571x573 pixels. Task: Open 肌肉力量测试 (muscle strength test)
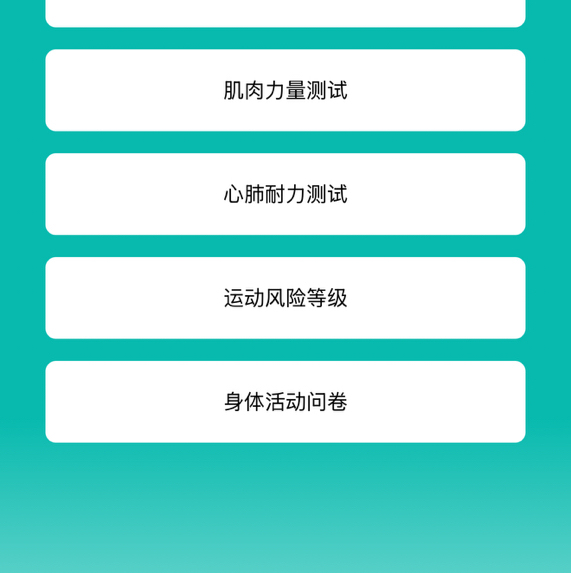pyautogui.click(x=285, y=90)
